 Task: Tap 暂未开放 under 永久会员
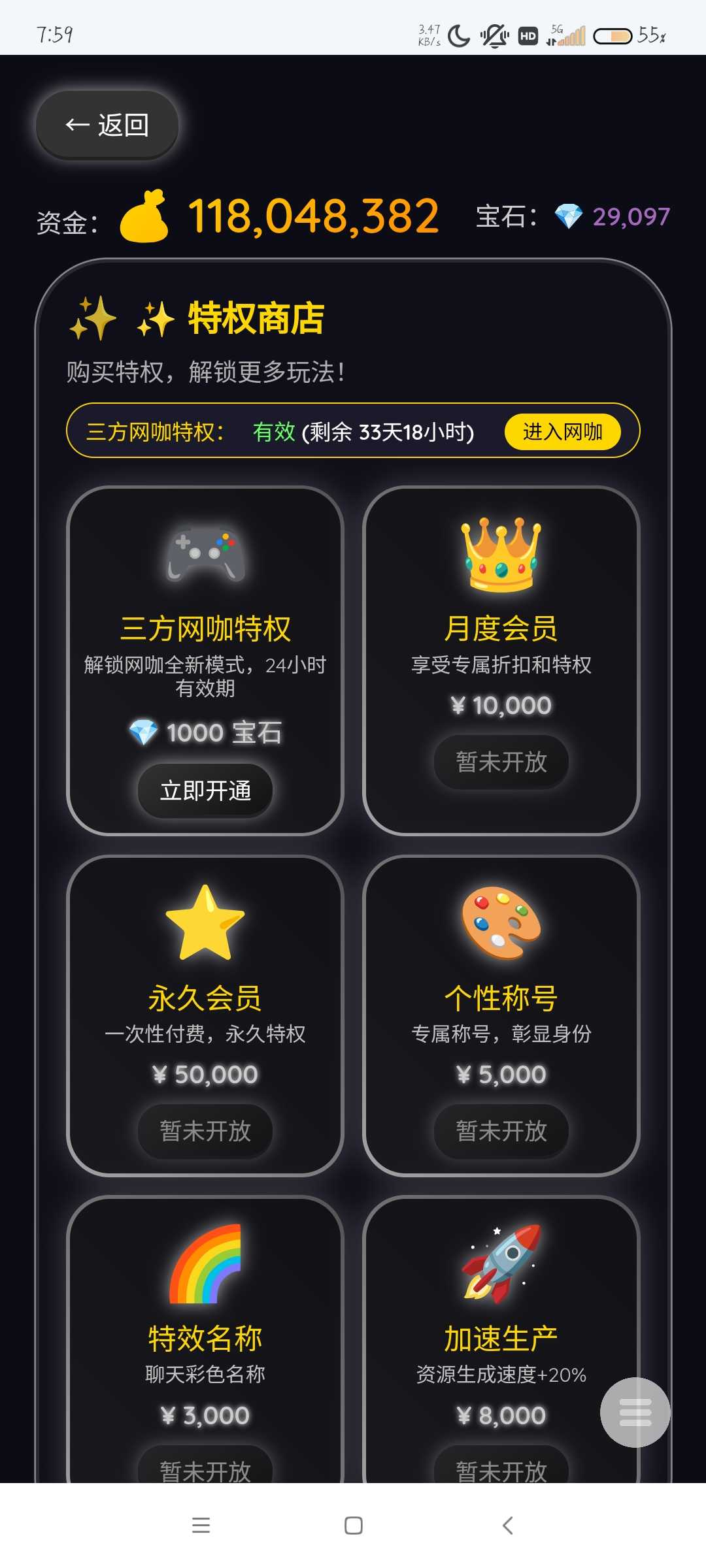(205, 1131)
